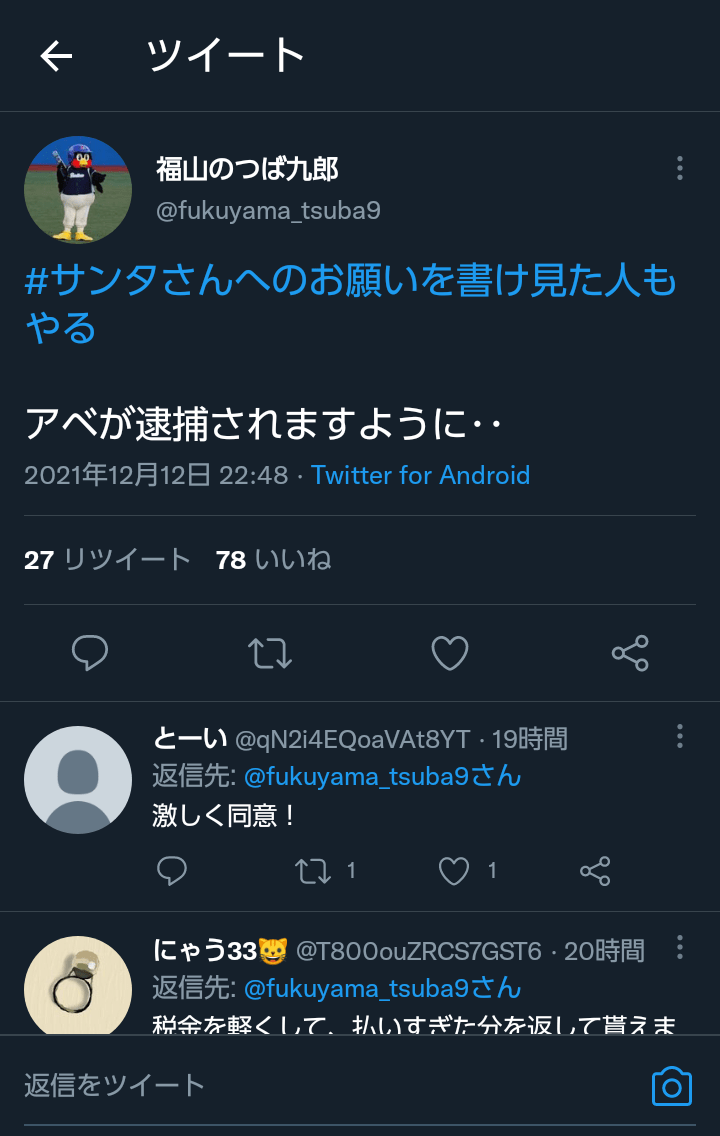
Task: Retweet the main tweet
Action: pyautogui.click(x=270, y=653)
